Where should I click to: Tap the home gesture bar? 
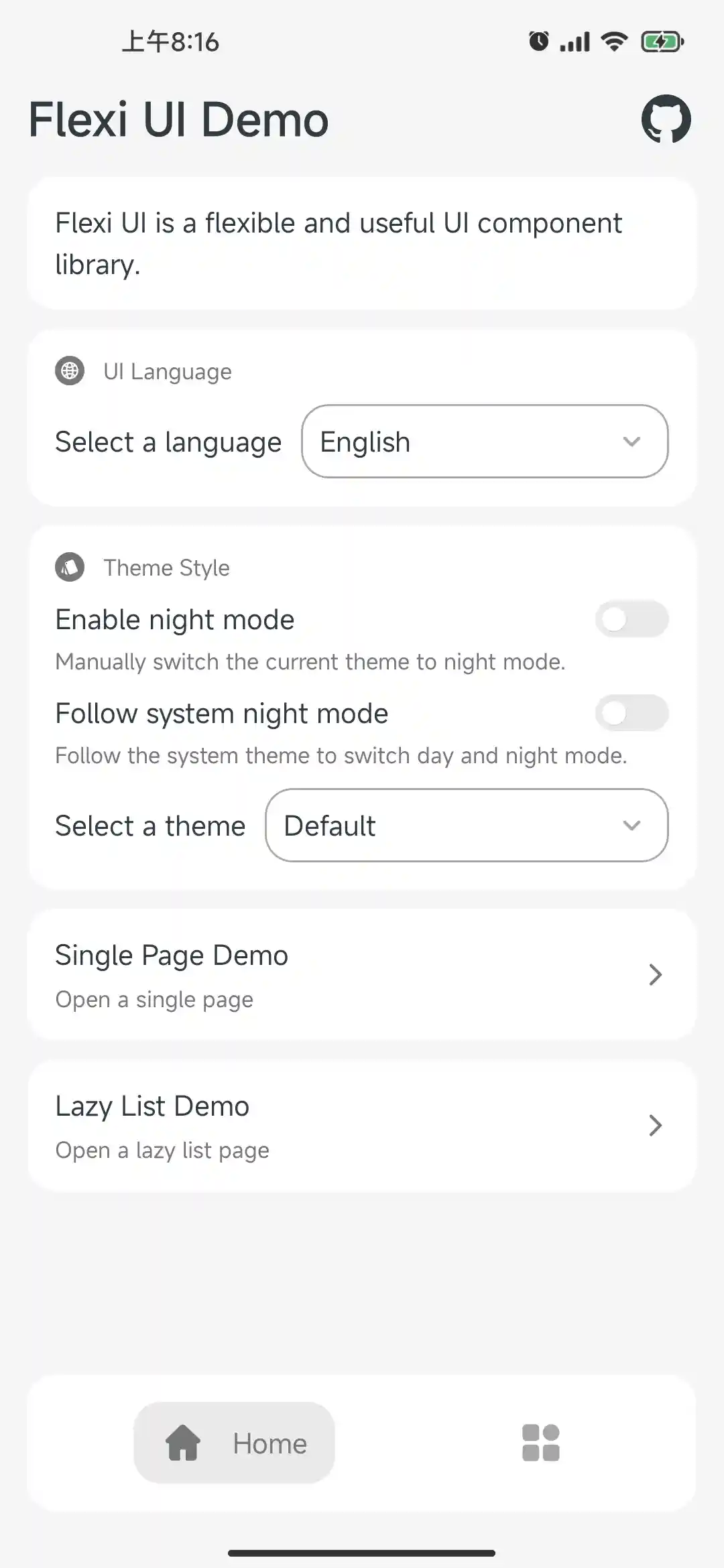362,1553
